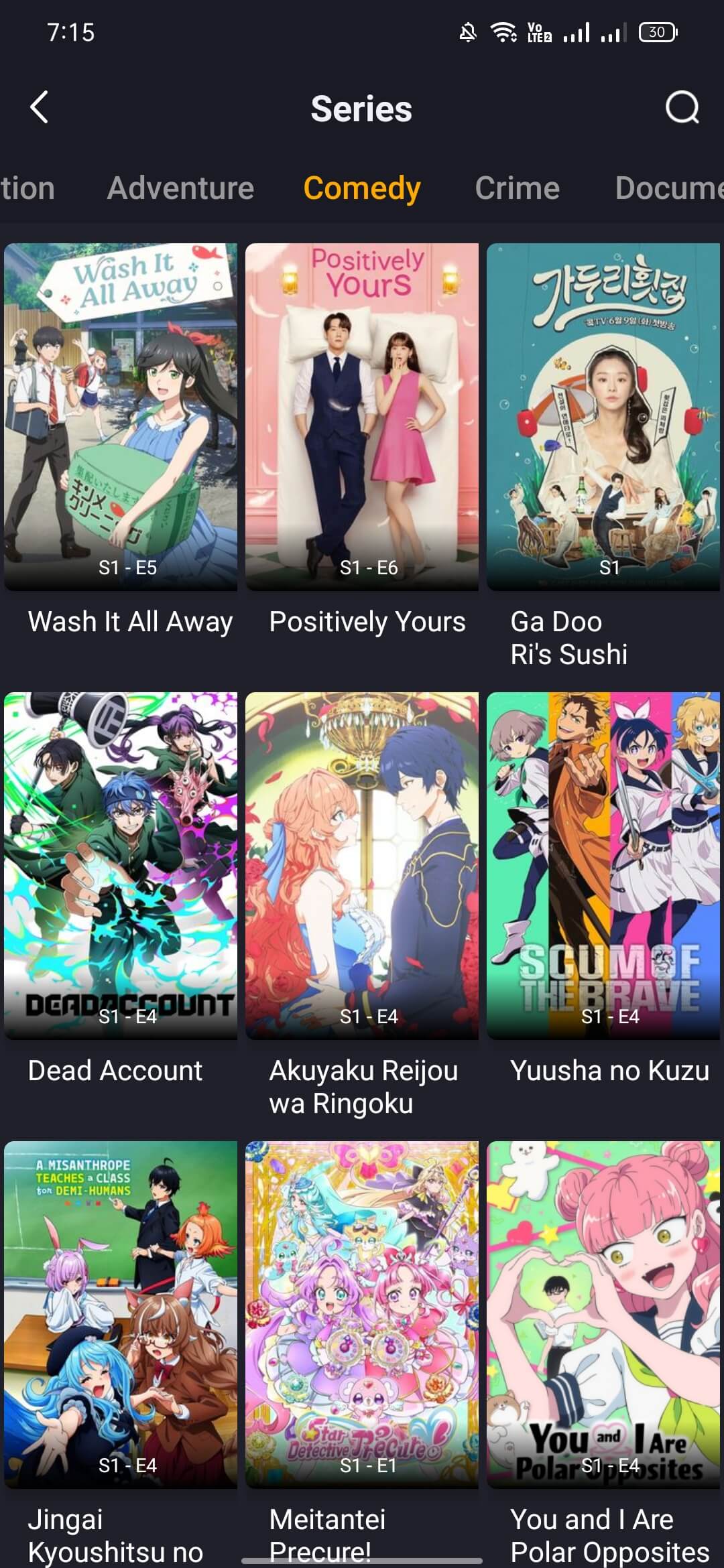724x1568 pixels.
Task: Open the search icon
Action: click(682, 108)
